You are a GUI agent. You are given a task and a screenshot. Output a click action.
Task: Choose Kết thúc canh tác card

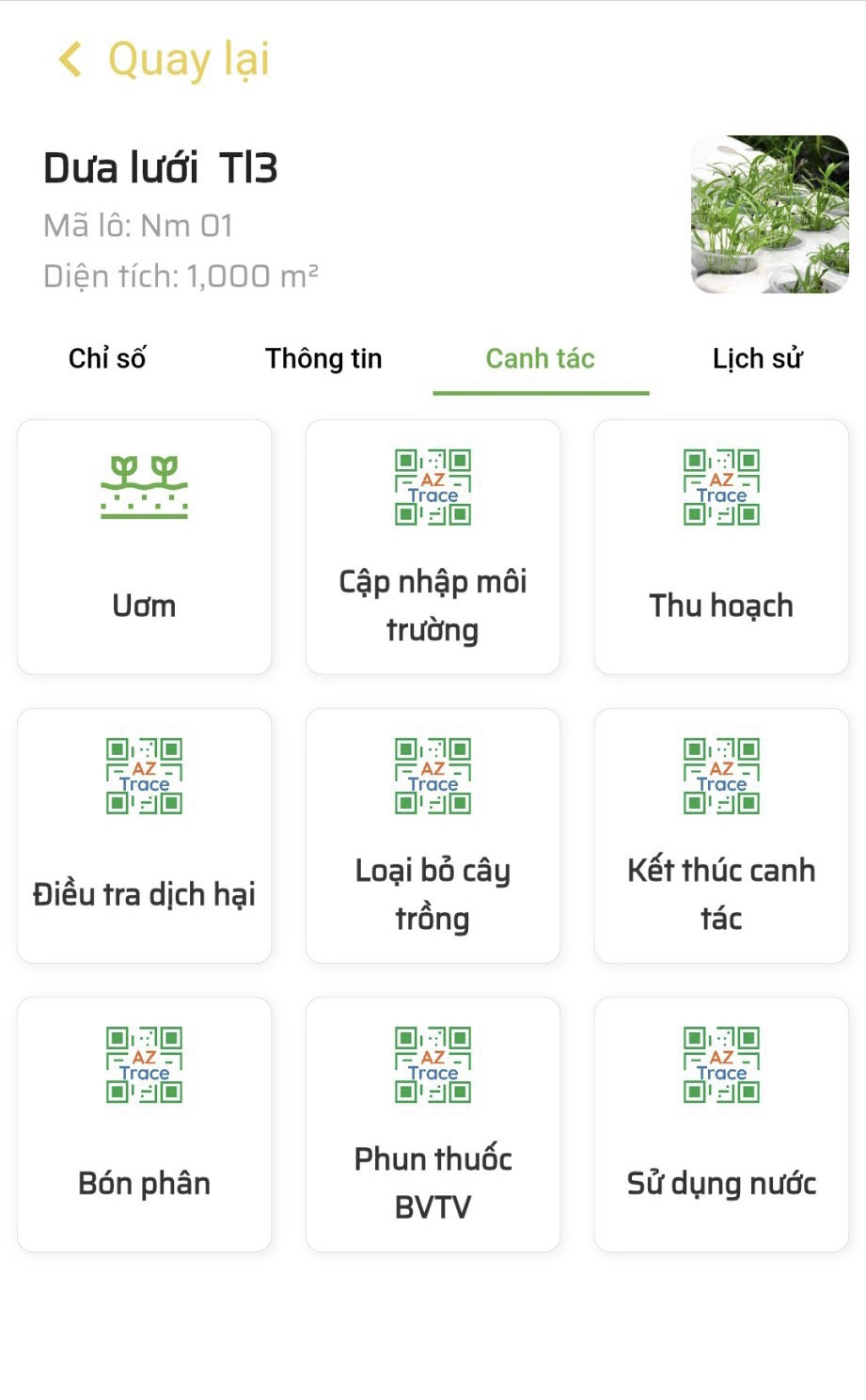tap(721, 835)
